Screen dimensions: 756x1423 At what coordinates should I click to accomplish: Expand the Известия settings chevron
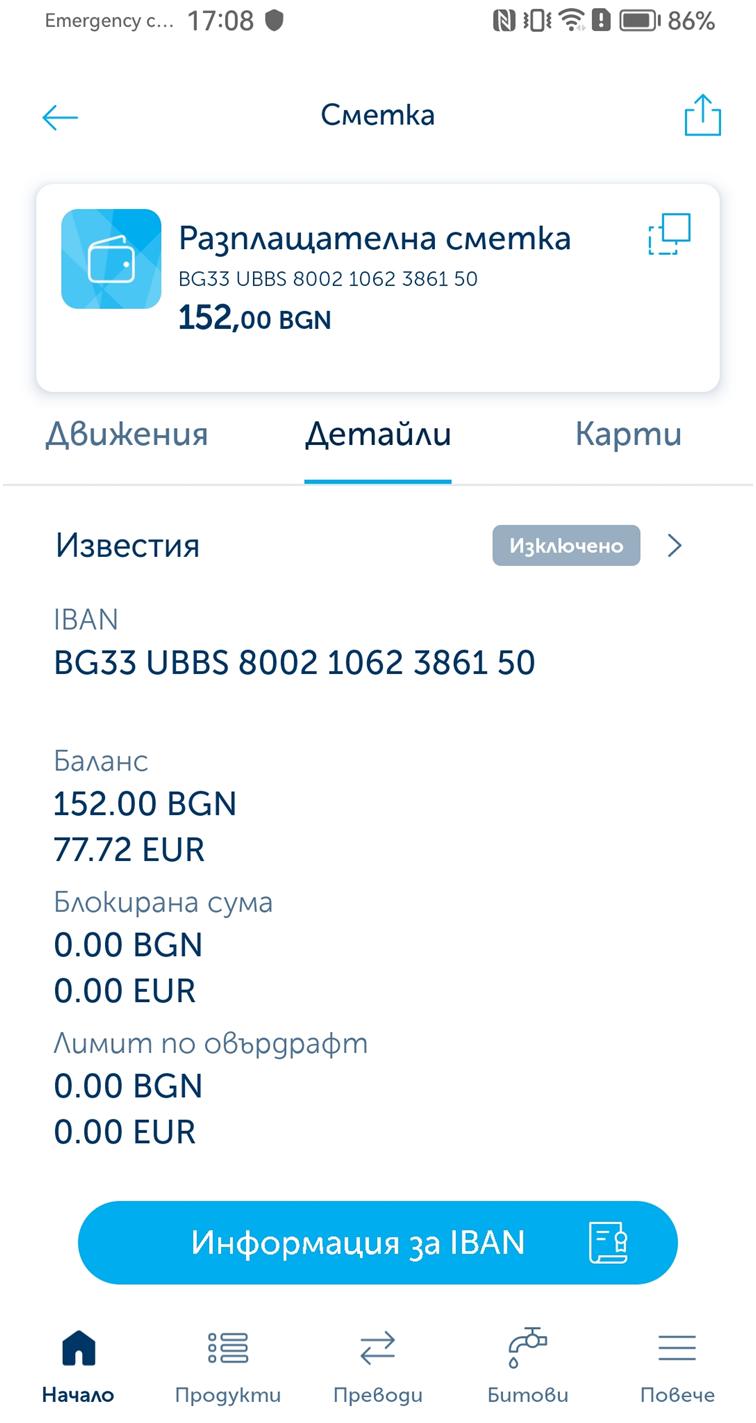pyautogui.click(x=674, y=545)
